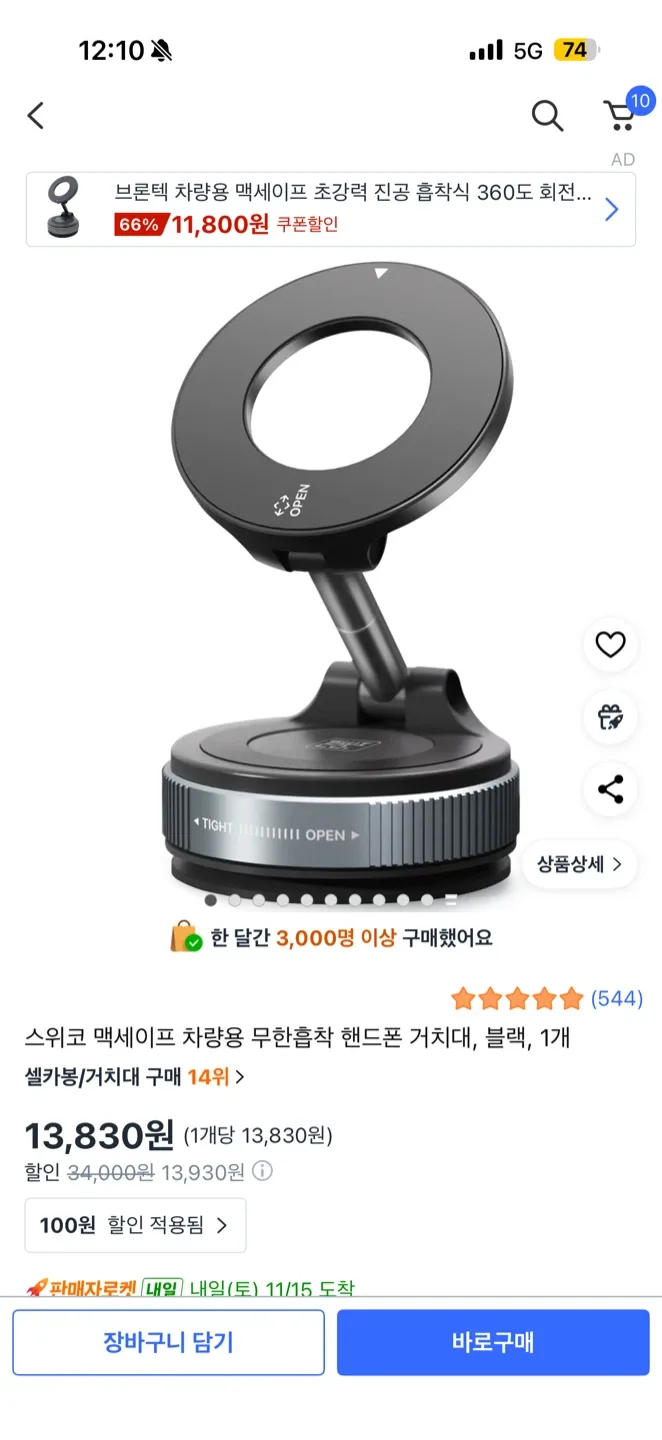The width and height of the screenshot is (662, 1440).
Task: Open 셀카봉/거치대 구매 14위 ranking
Action: (135, 1077)
